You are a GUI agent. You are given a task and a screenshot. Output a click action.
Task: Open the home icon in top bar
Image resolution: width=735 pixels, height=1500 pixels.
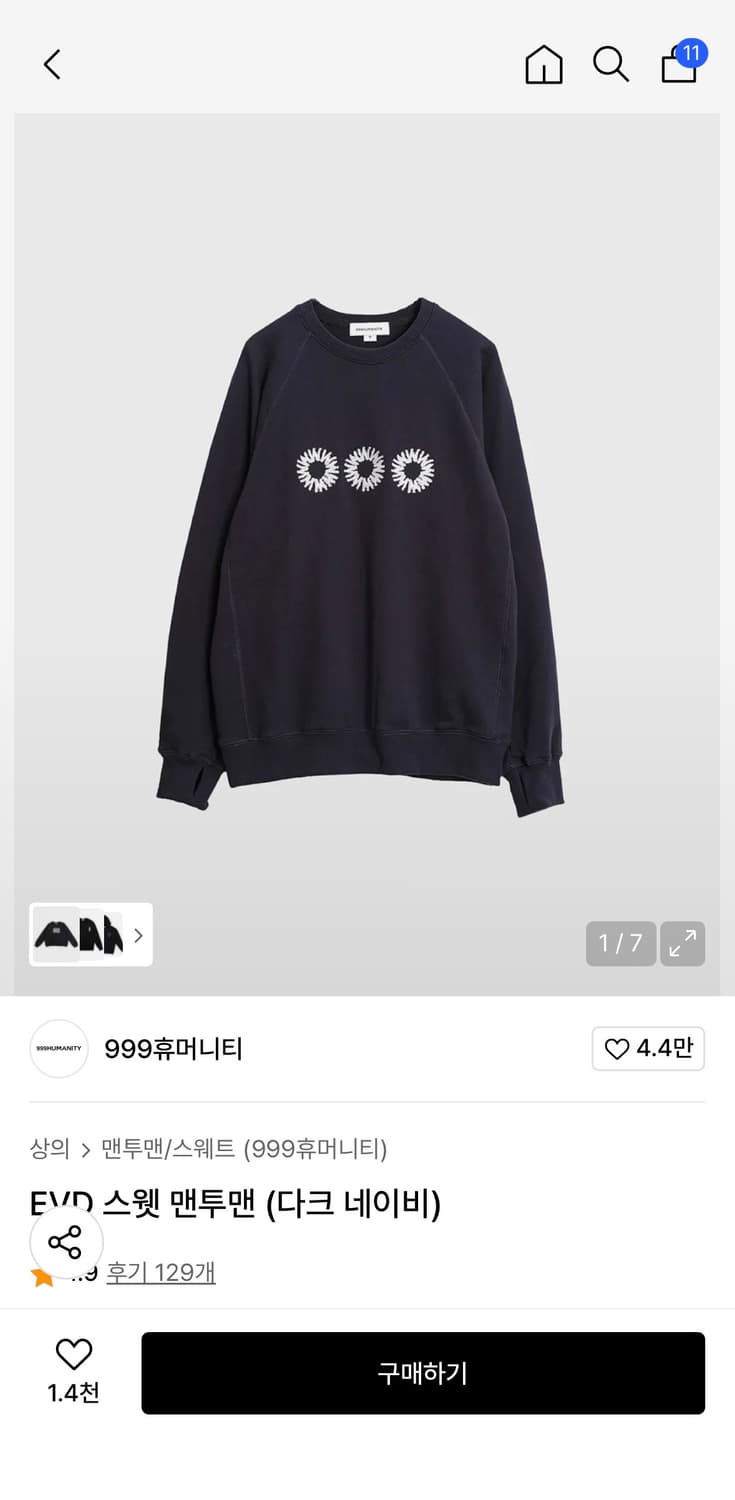pyautogui.click(x=543, y=64)
